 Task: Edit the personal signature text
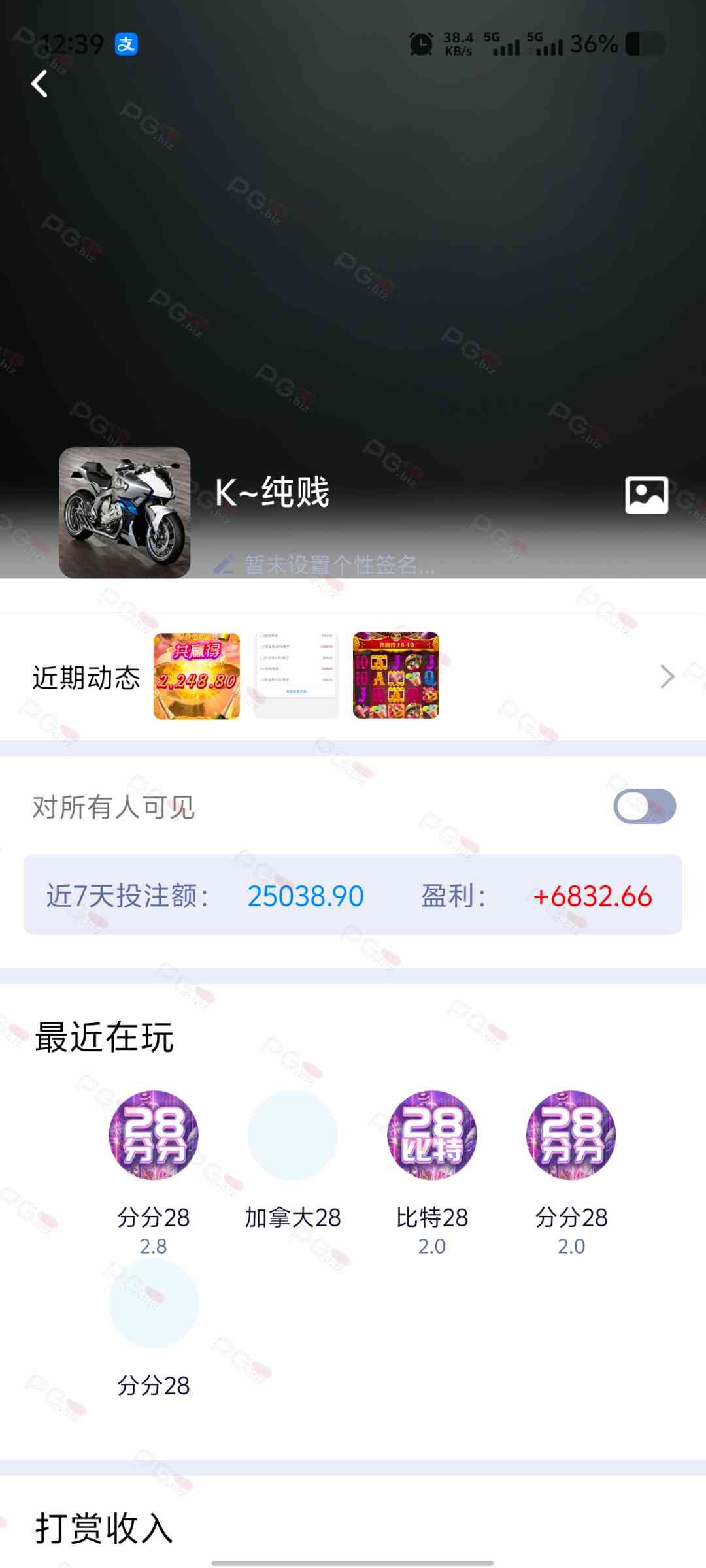point(339,564)
